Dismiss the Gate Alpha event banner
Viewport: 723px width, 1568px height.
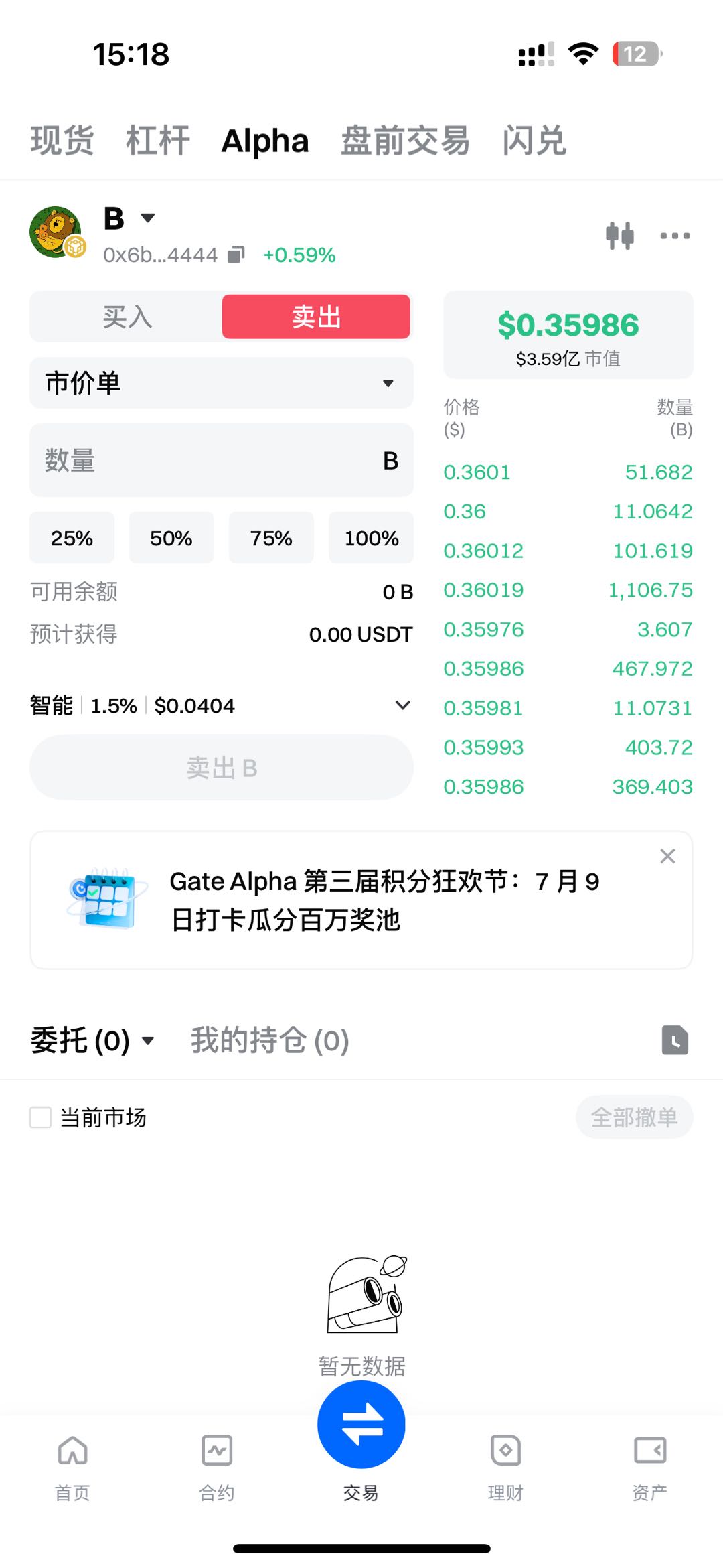(667, 856)
